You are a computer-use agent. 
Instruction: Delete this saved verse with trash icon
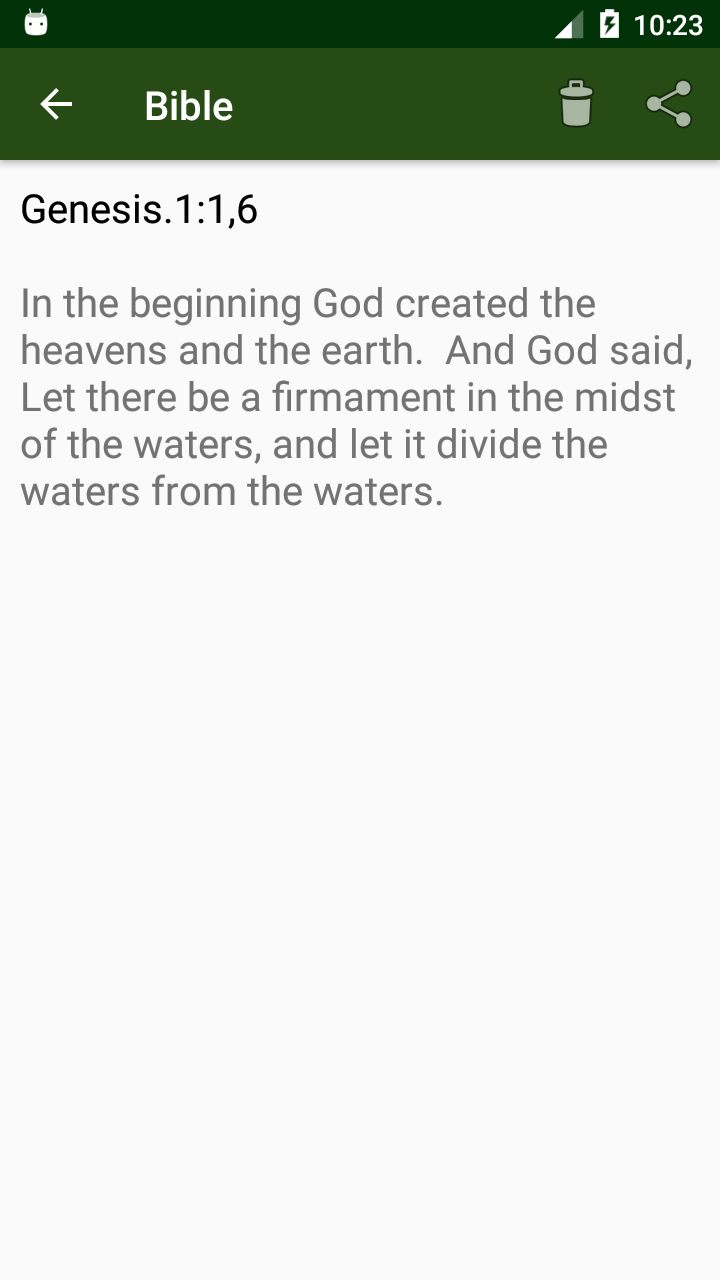[x=576, y=104]
